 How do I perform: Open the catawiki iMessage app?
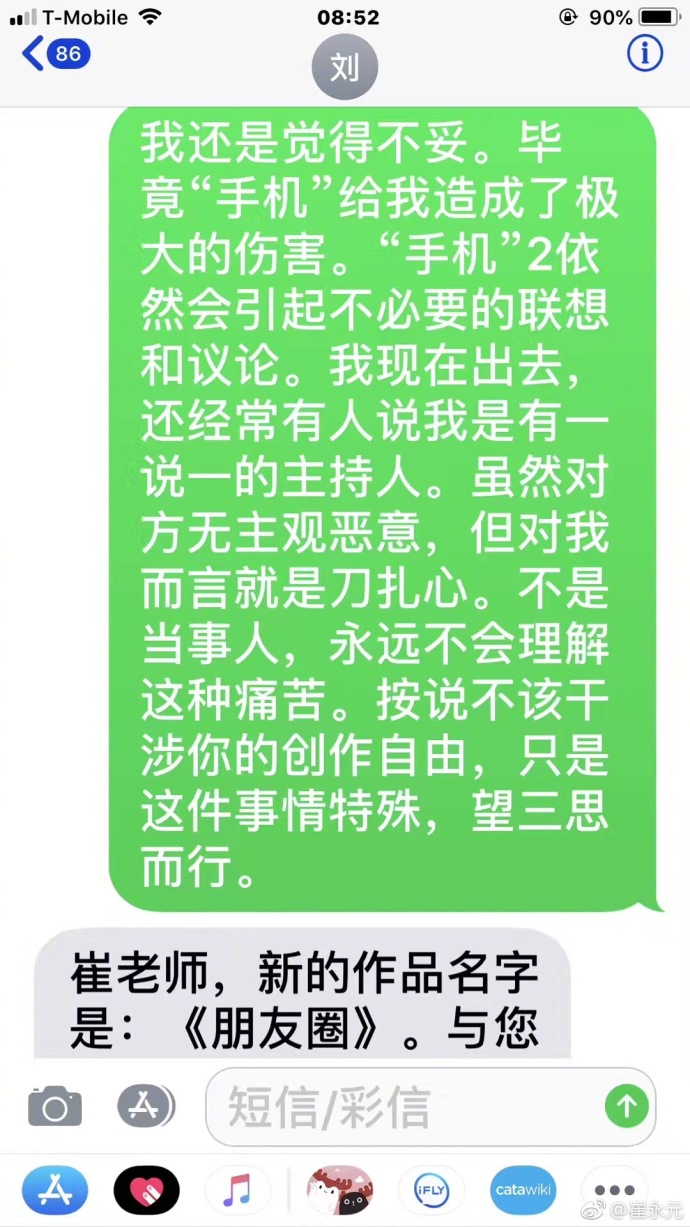point(524,1190)
